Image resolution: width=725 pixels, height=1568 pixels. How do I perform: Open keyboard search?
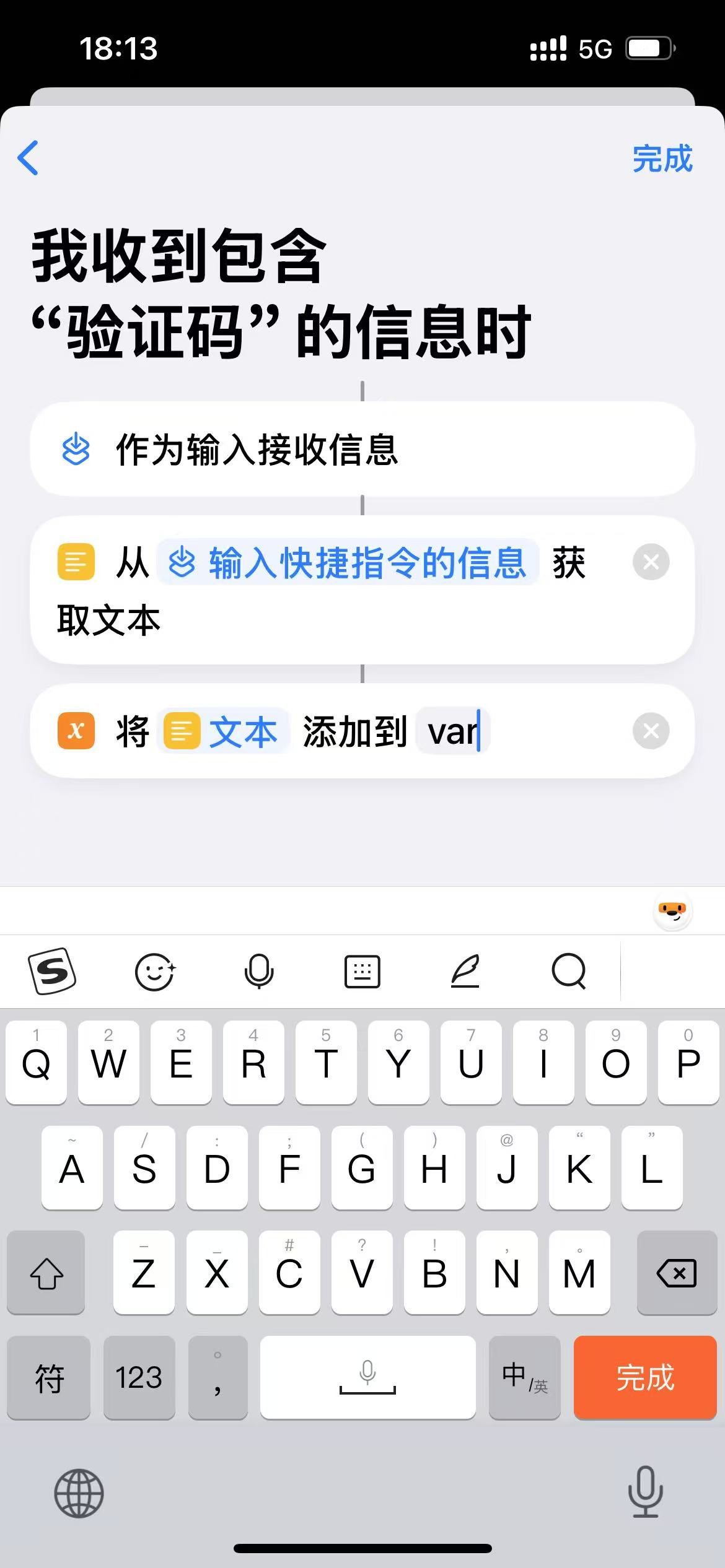(569, 971)
